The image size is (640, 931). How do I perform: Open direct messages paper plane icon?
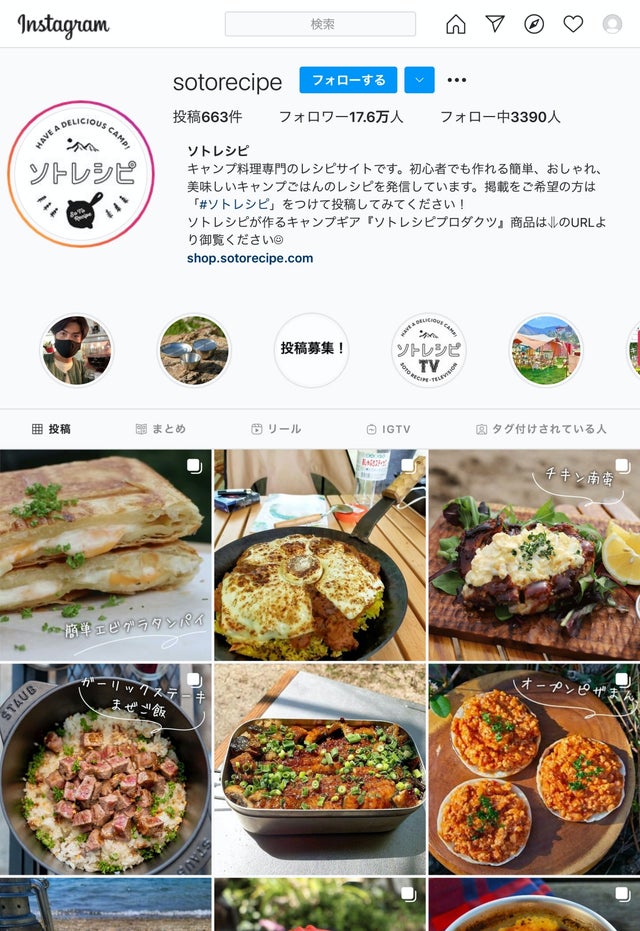[495, 24]
